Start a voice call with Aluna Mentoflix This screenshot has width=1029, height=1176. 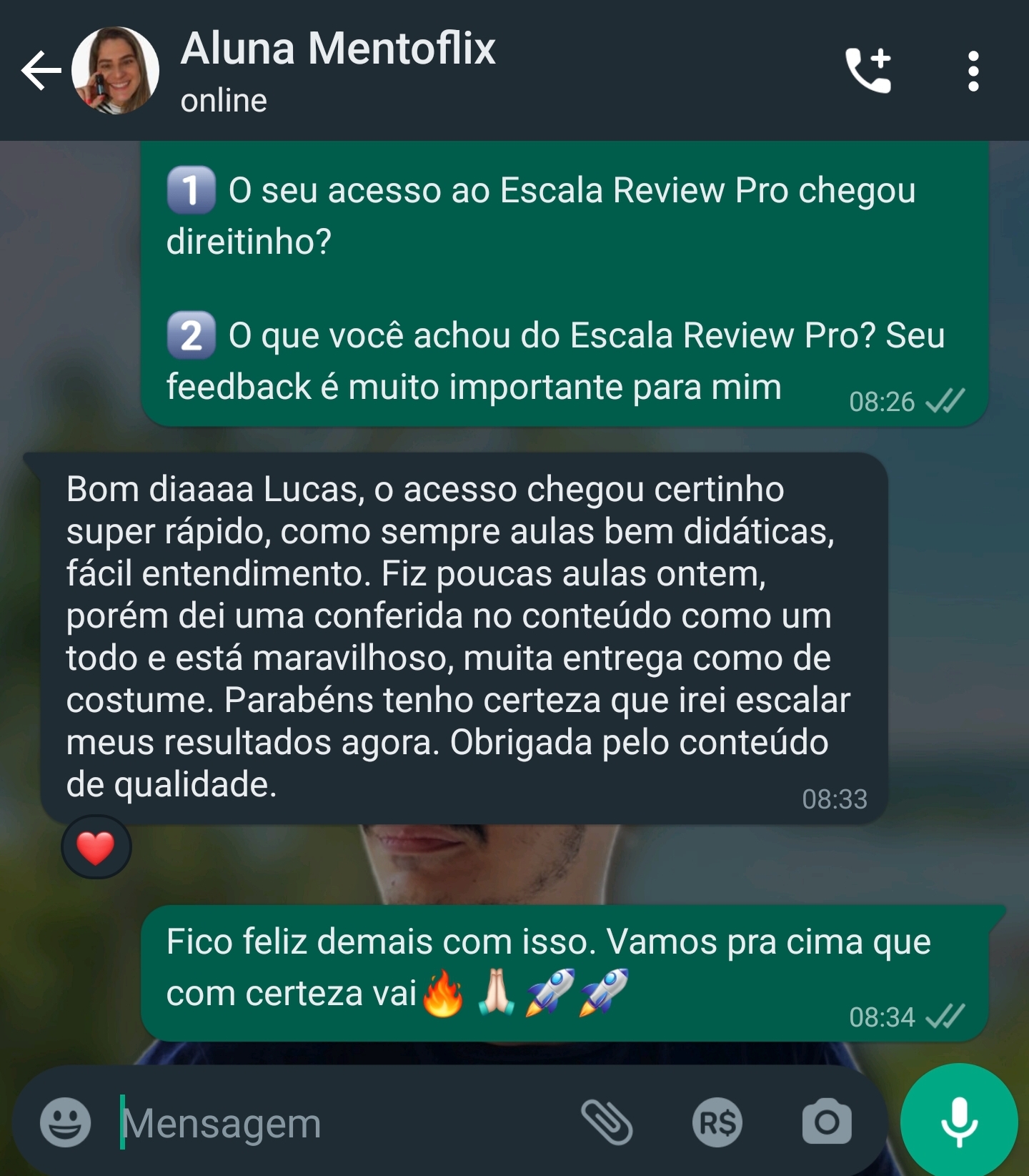click(868, 71)
